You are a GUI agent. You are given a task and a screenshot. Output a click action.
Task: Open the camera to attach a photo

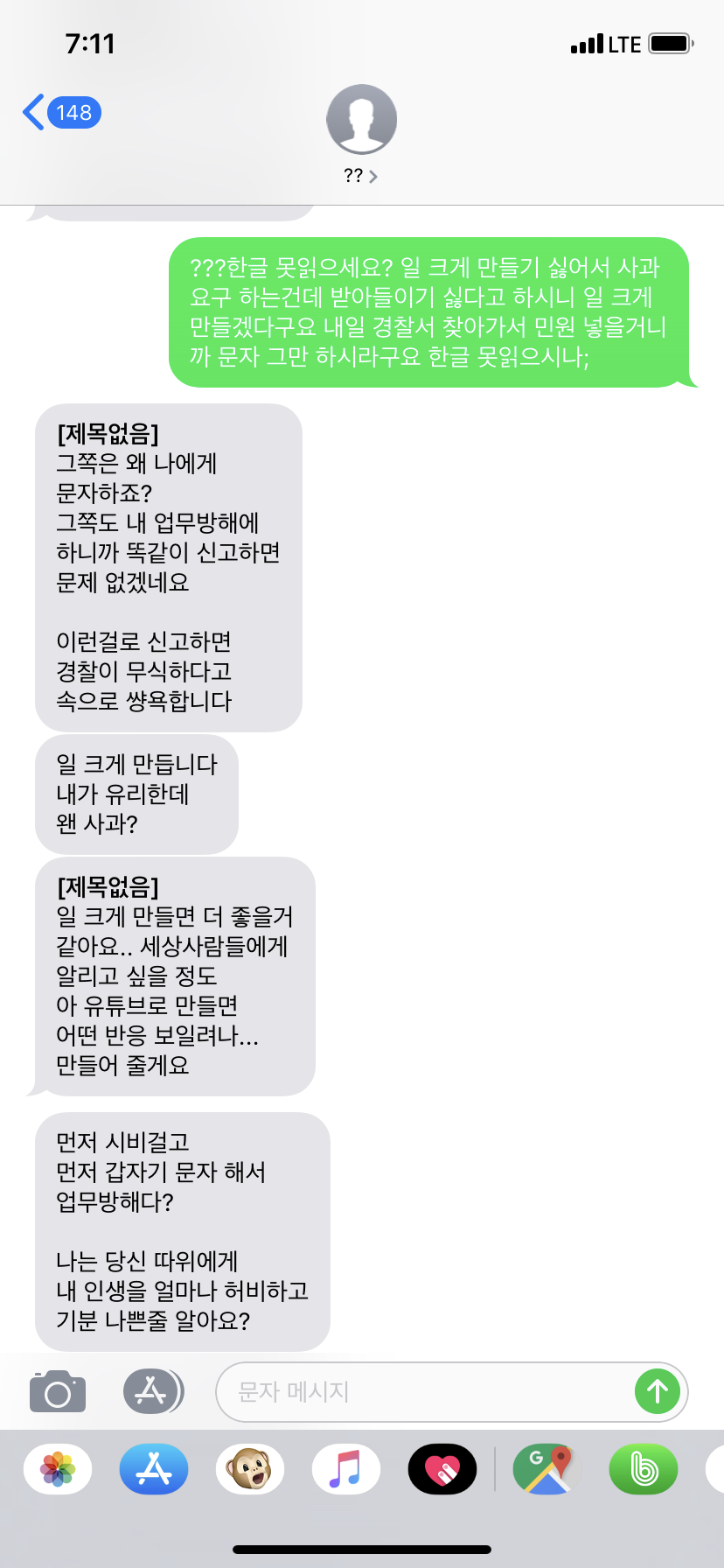58,1391
